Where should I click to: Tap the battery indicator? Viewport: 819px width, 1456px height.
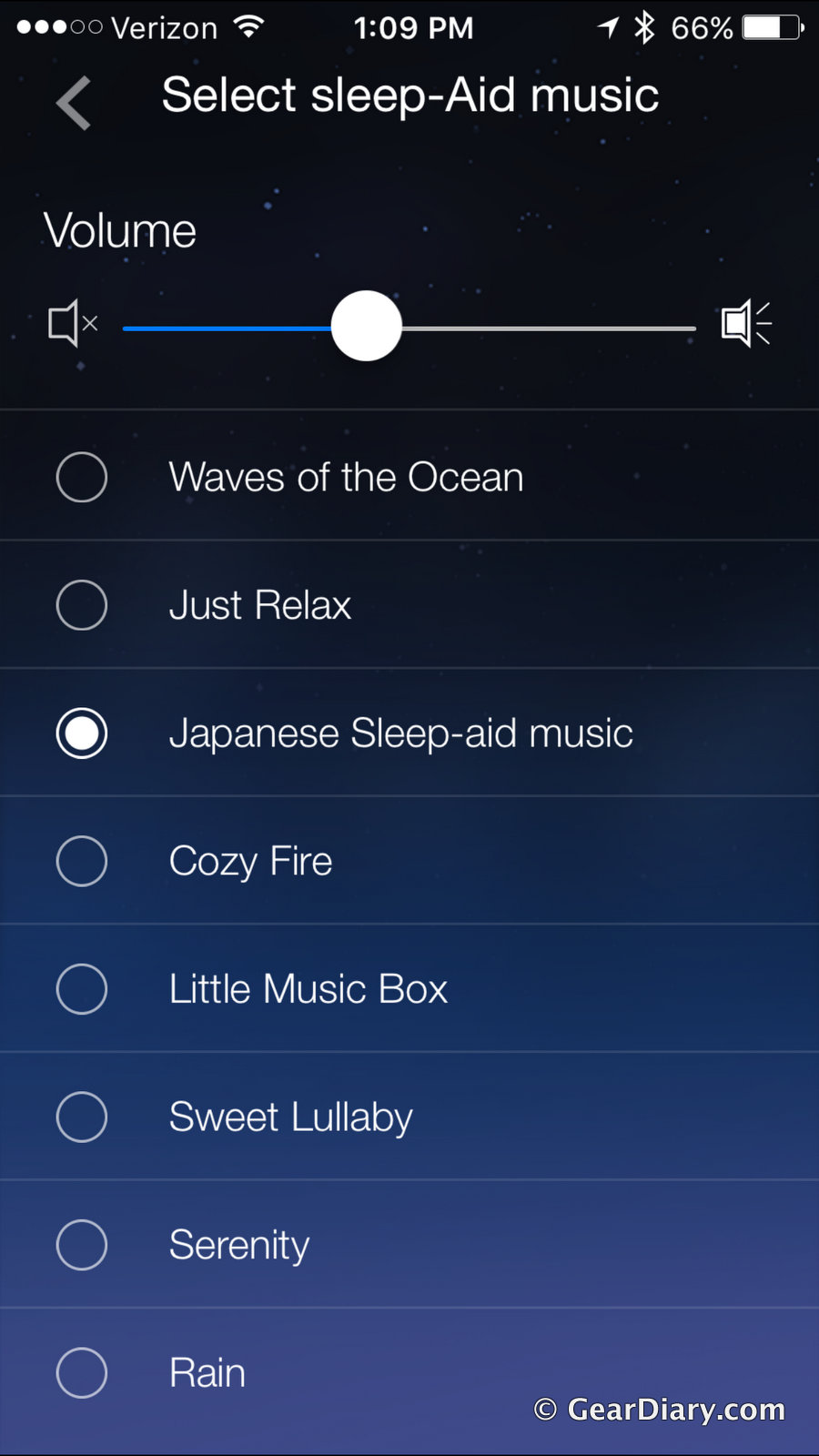point(770,26)
